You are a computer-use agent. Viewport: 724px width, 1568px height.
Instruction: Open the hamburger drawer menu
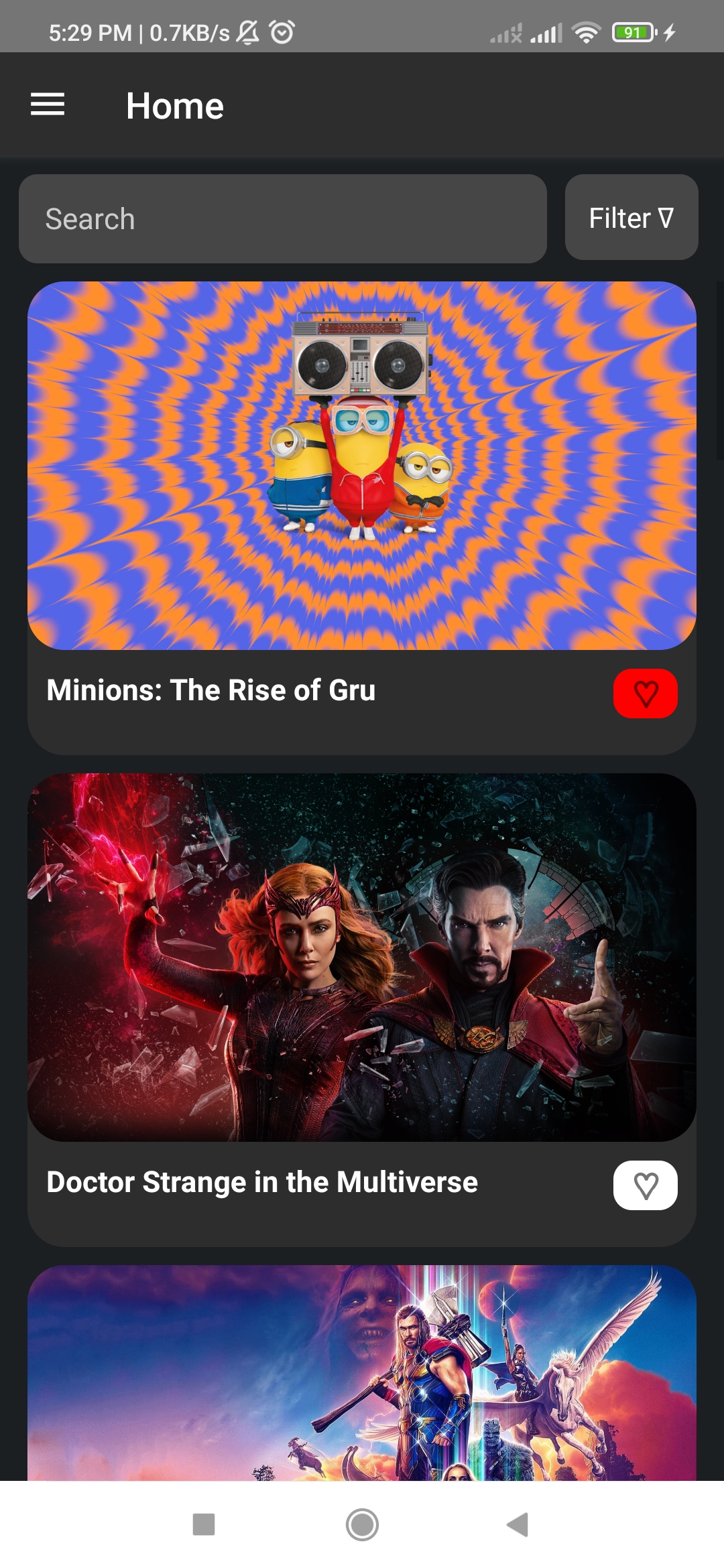48,105
